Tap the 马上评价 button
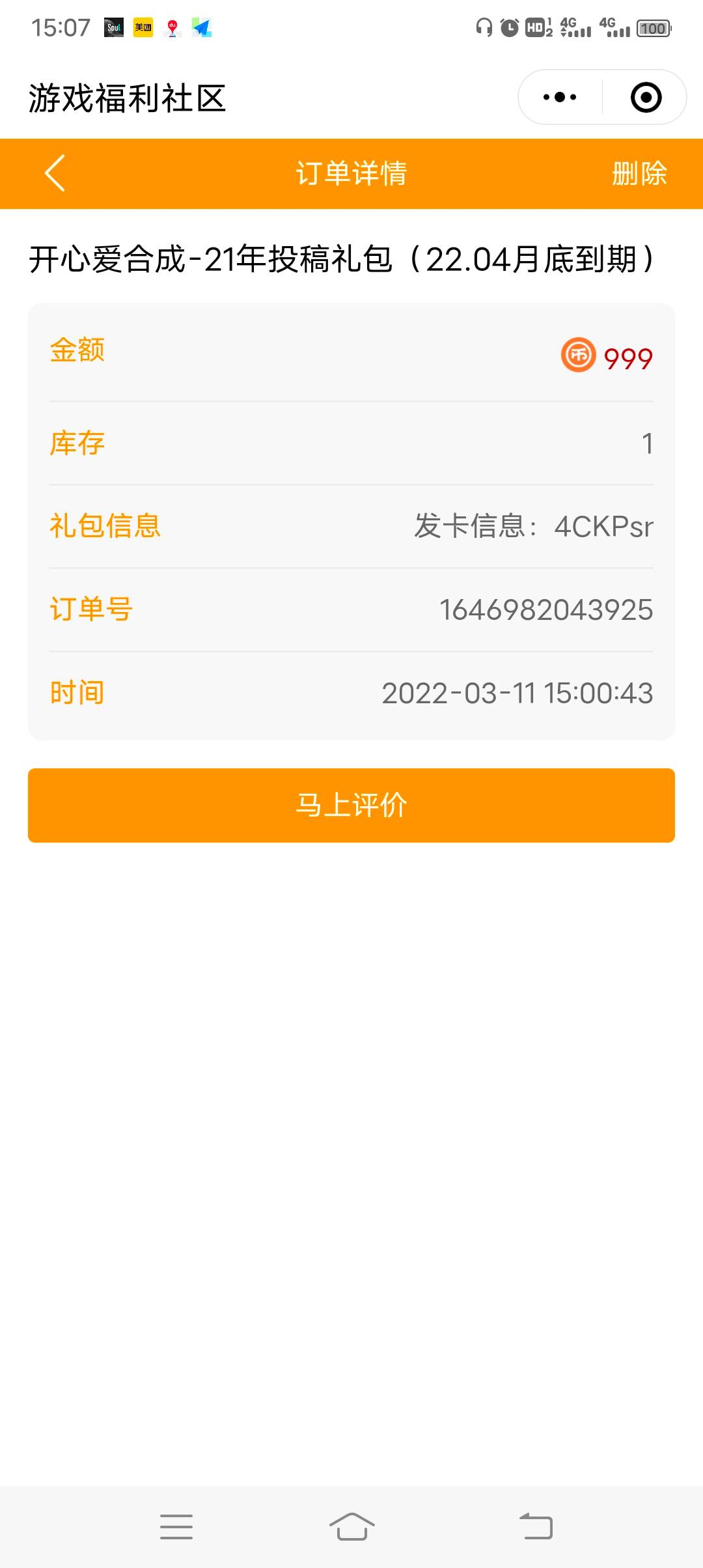703x1568 pixels. 351,805
